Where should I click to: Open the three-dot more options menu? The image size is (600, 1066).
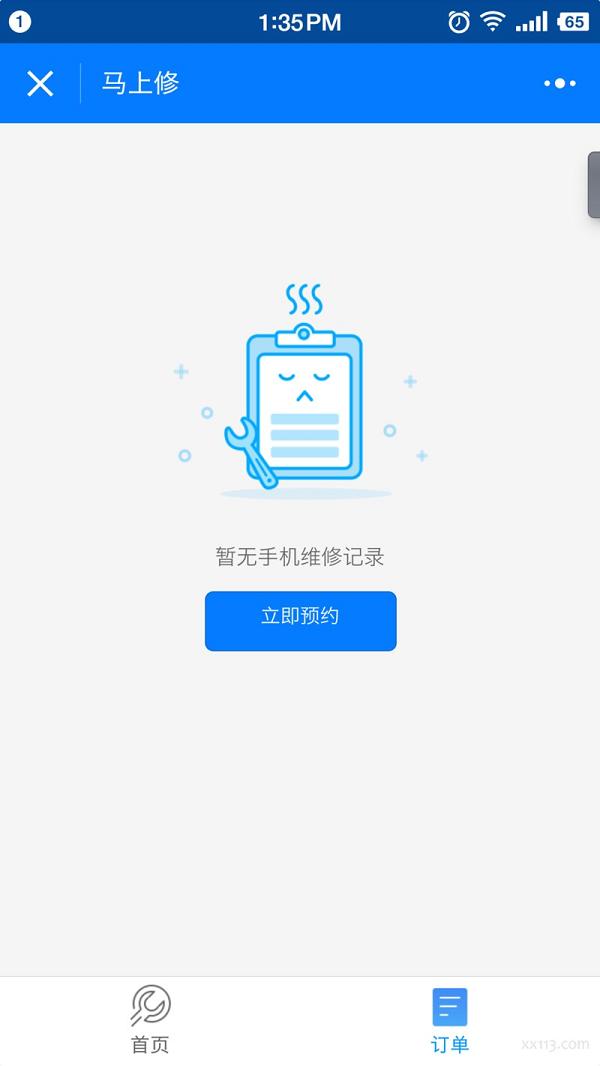click(559, 84)
